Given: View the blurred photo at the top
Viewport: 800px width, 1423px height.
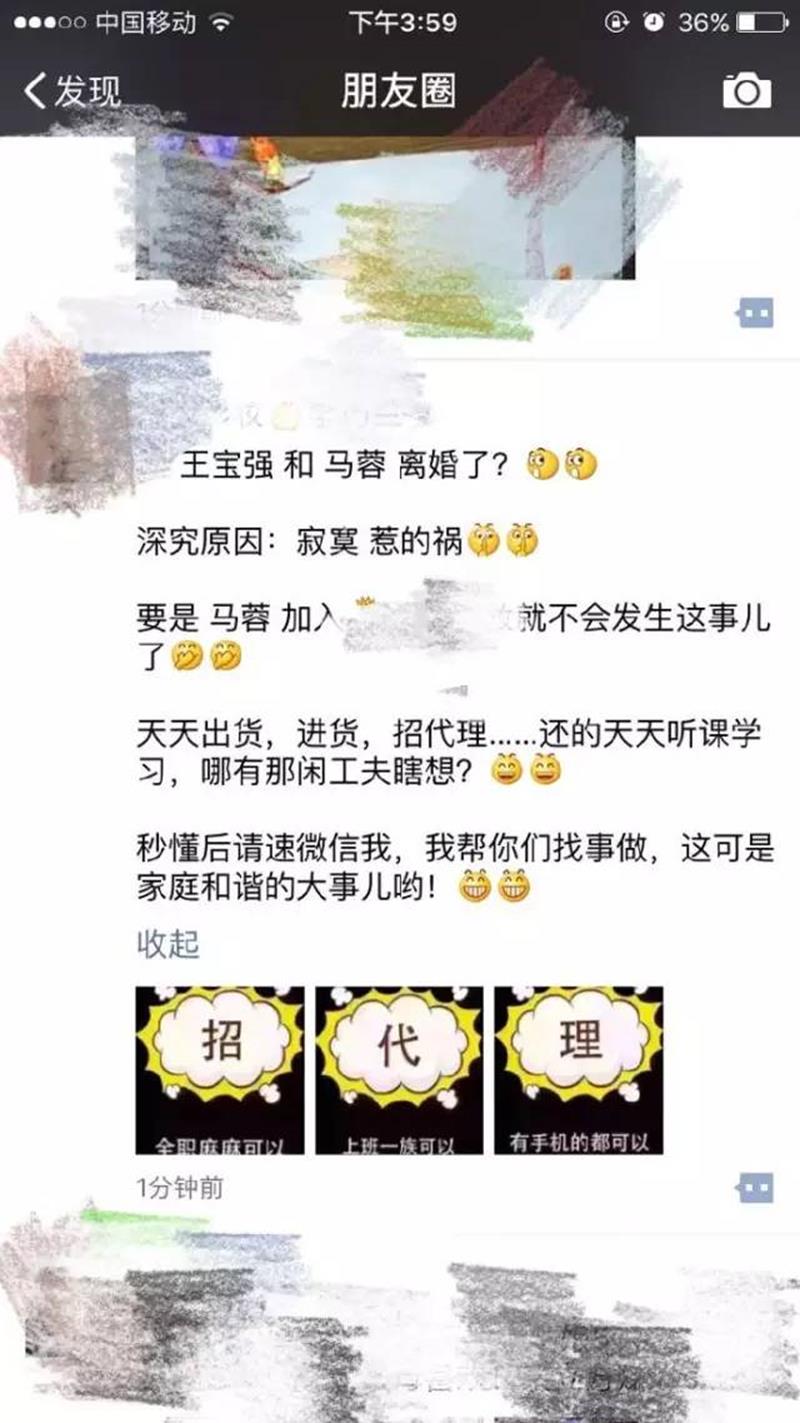Looking at the screenshot, I should click(x=385, y=208).
